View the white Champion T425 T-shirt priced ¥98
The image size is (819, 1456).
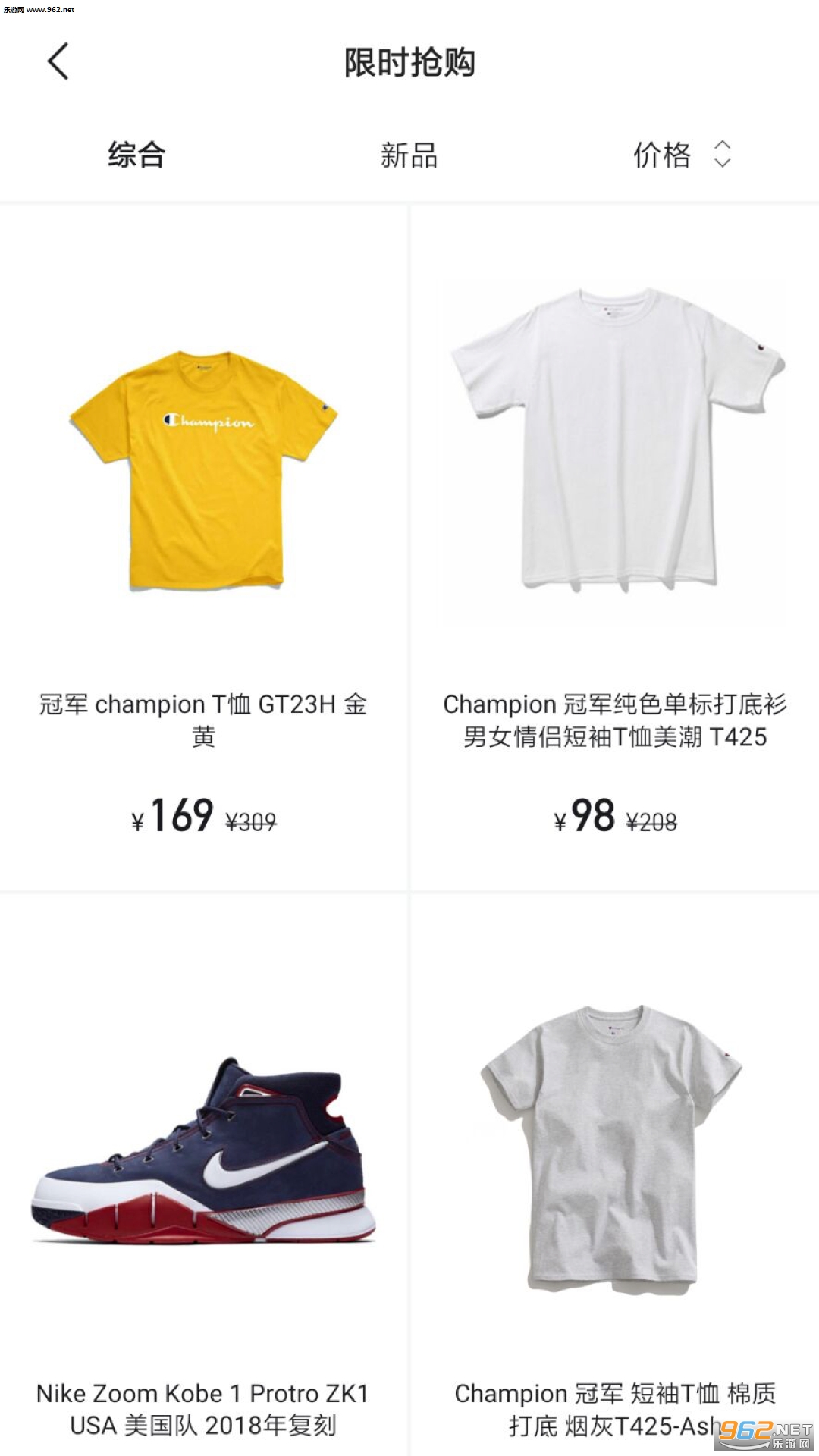click(x=614, y=546)
